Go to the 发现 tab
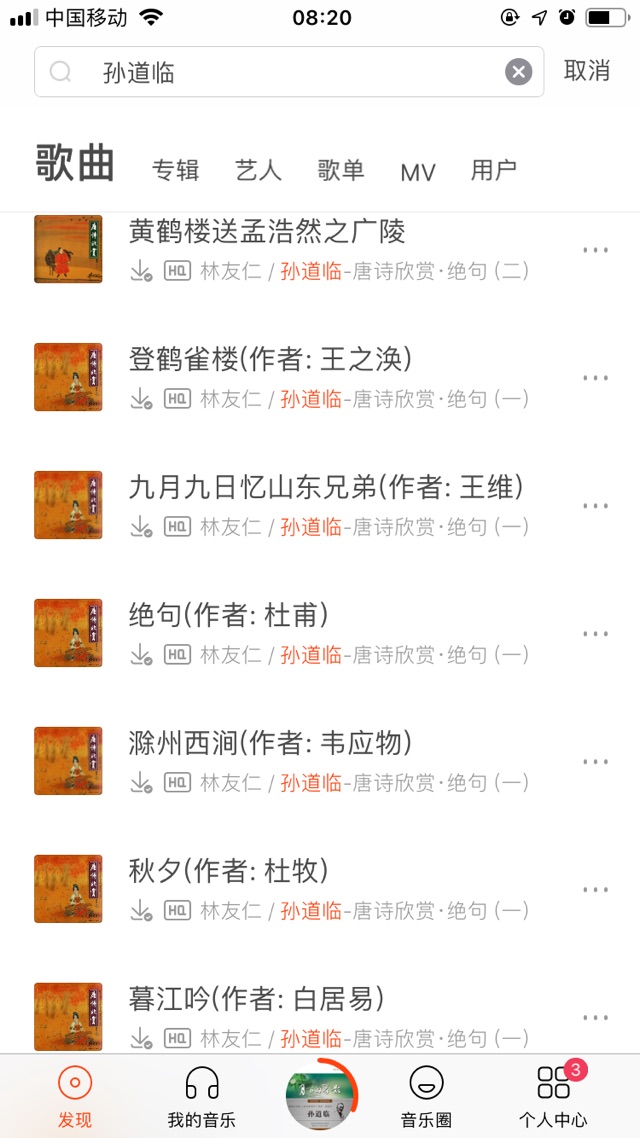Screen dimensions: 640x1138 click(75, 1095)
